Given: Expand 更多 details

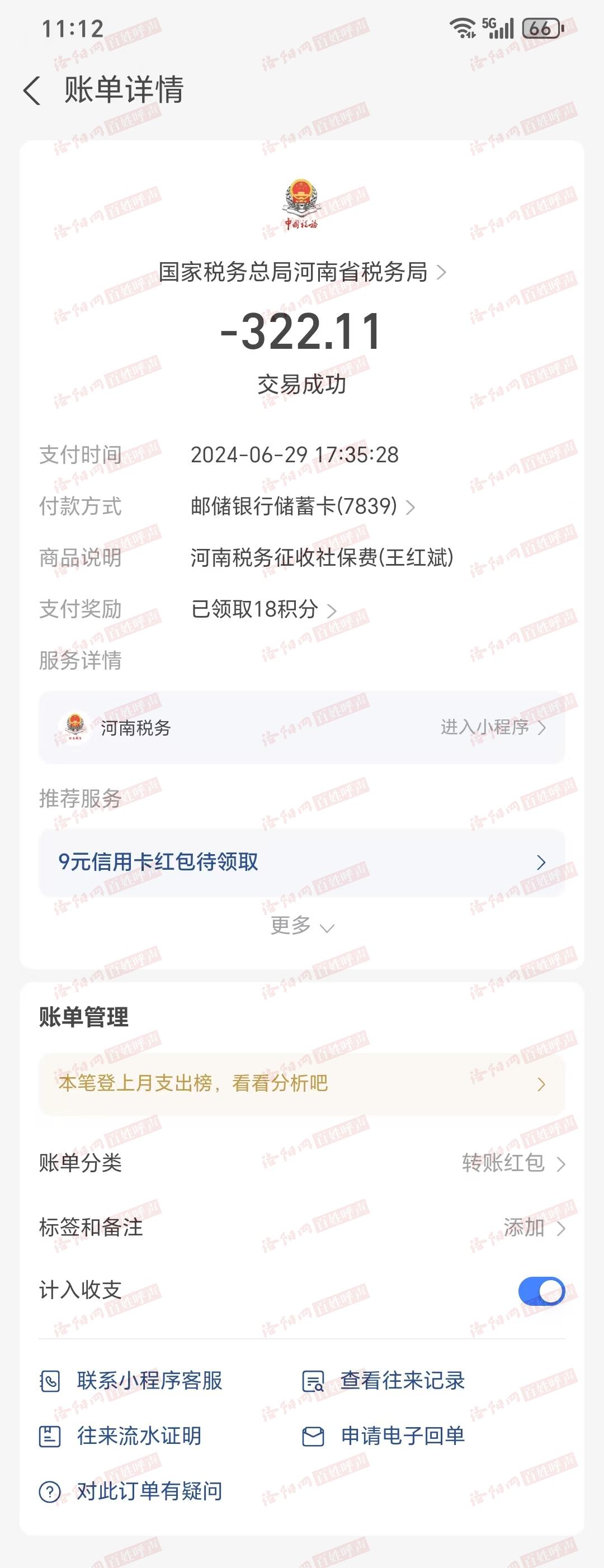Looking at the screenshot, I should [301, 926].
